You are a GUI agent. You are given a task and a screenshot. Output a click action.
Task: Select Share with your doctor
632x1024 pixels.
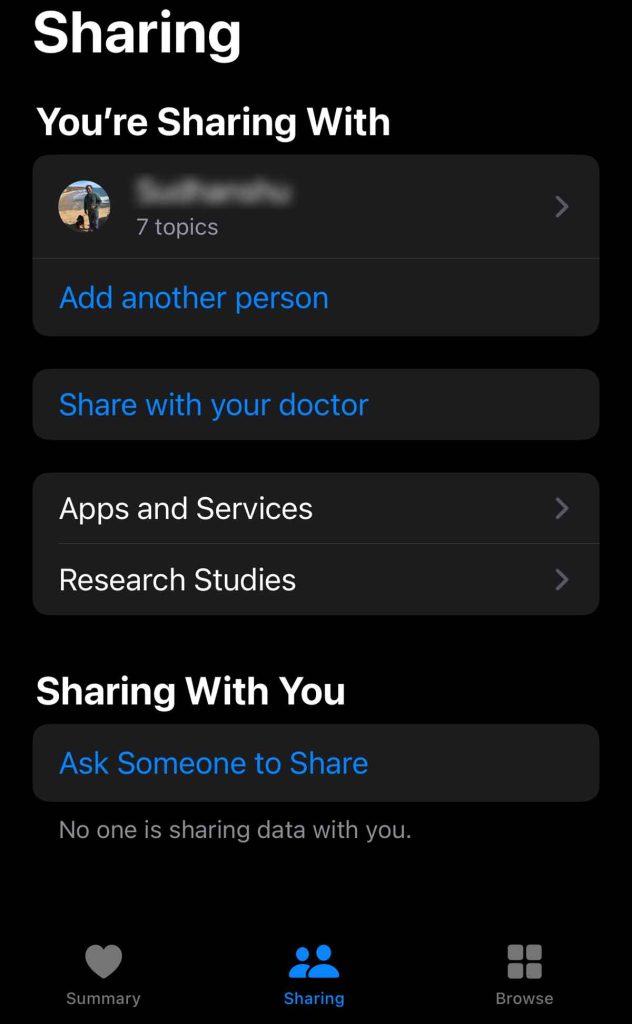(214, 405)
